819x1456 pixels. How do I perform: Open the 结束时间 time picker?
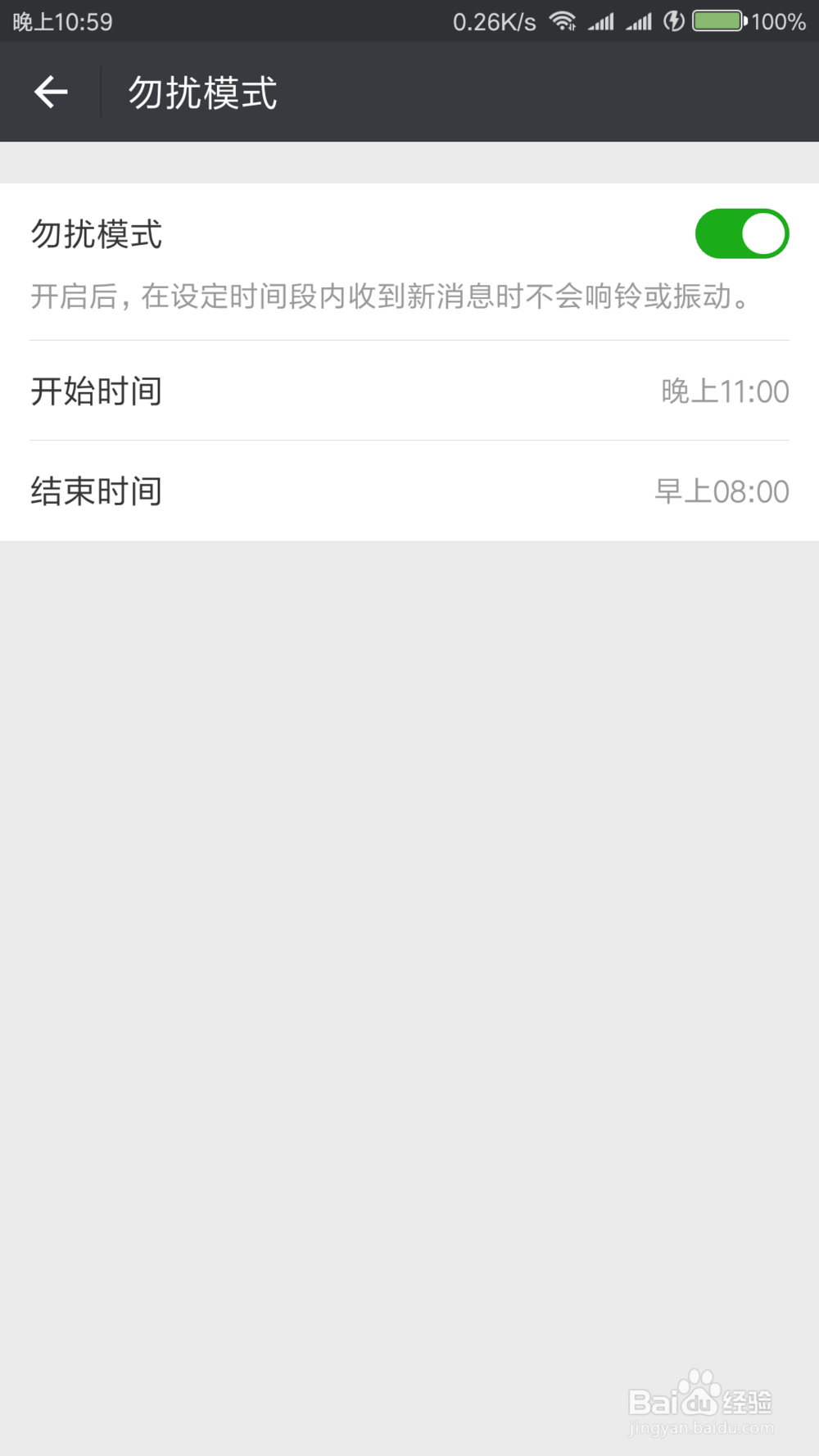coord(409,491)
